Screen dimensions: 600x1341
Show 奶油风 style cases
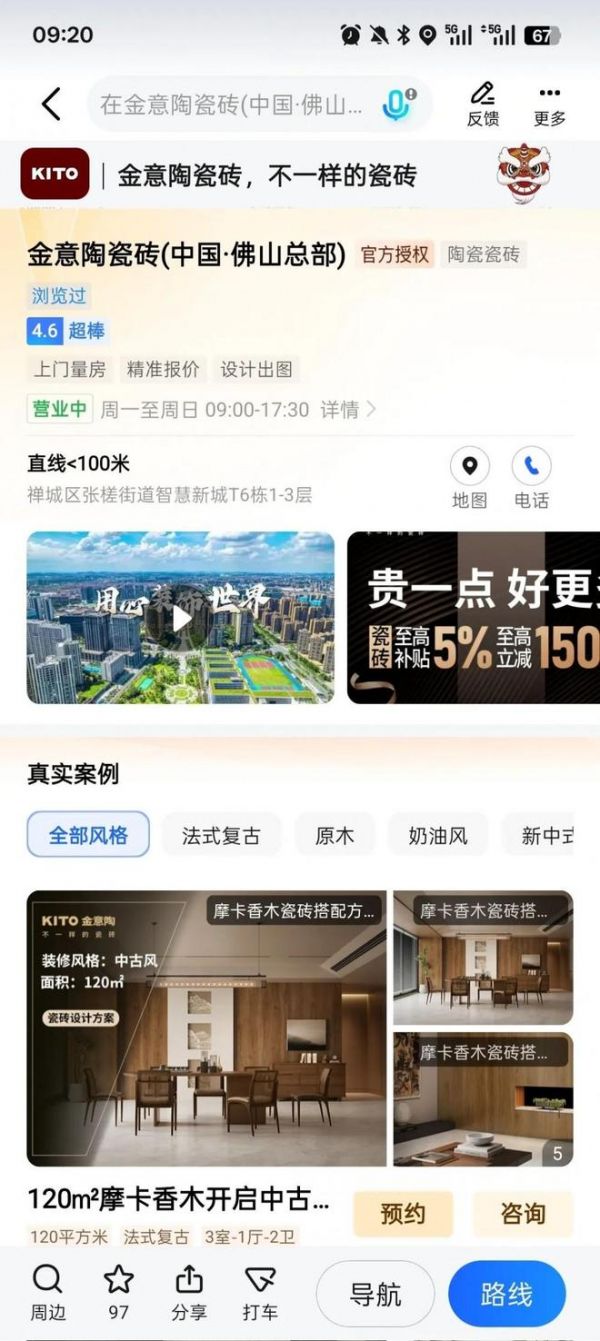tap(438, 835)
